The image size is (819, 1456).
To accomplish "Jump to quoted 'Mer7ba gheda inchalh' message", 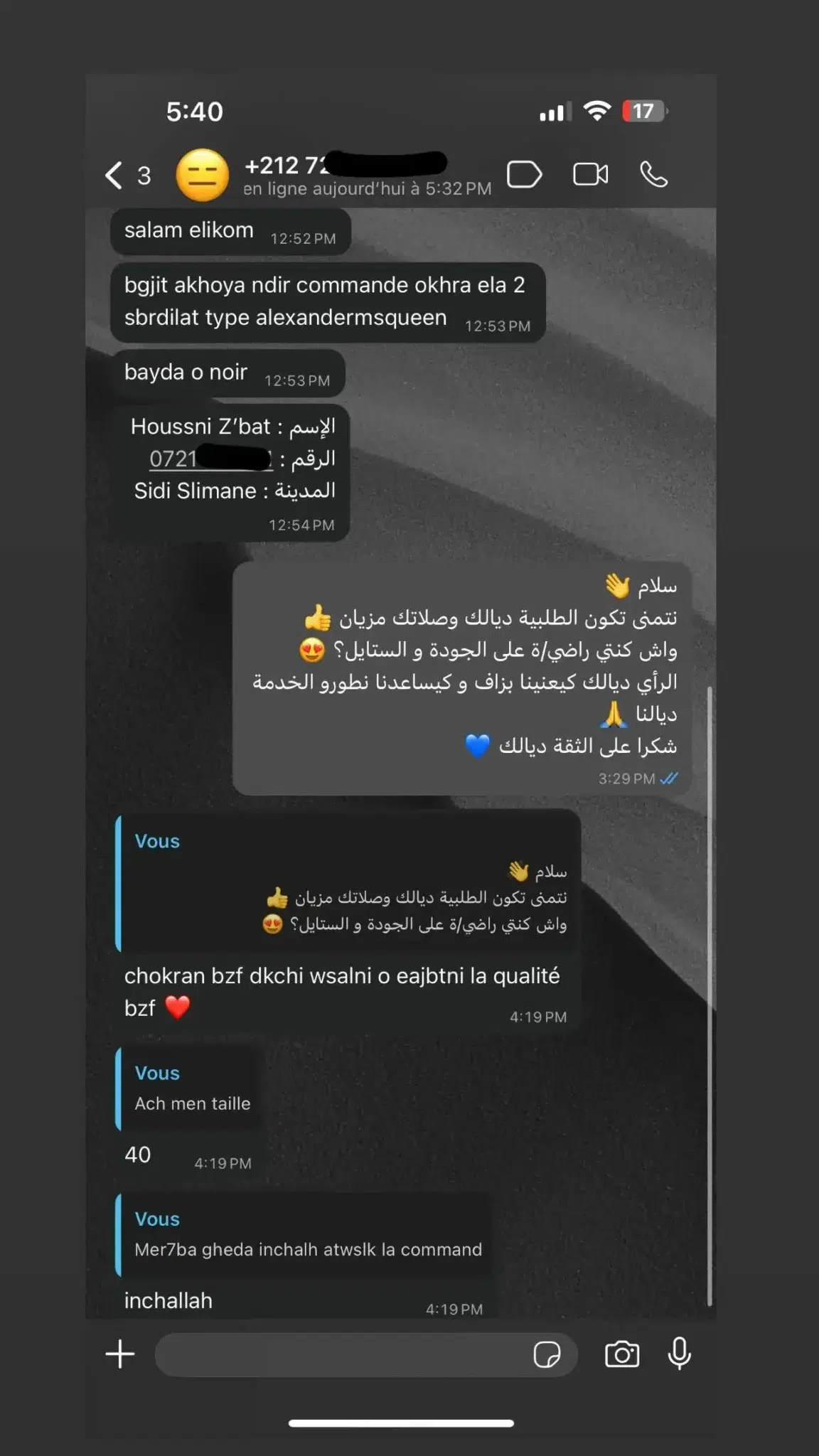I will click(x=303, y=1235).
